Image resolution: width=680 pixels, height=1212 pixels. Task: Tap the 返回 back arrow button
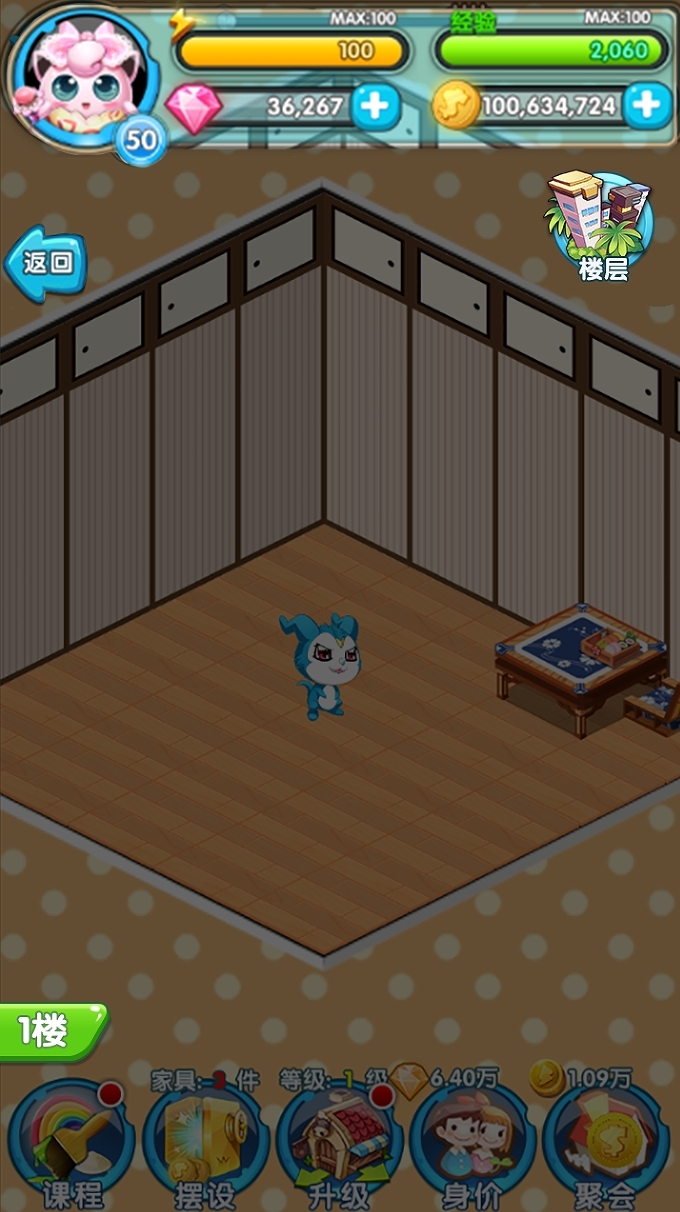(46, 263)
